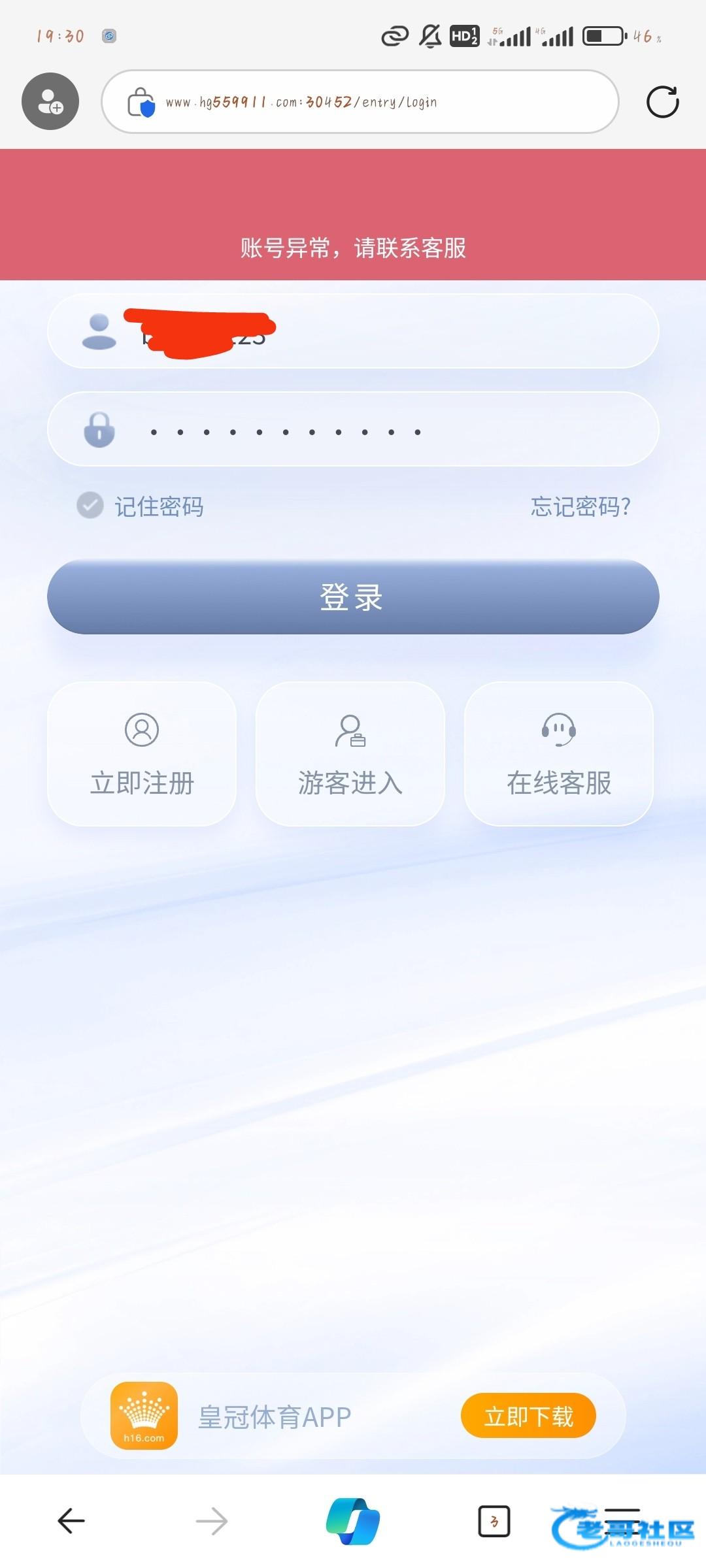Screen dimensions: 706x1568
Task: Open the browser tabs switcher
Action: (x=494, y=1521)
